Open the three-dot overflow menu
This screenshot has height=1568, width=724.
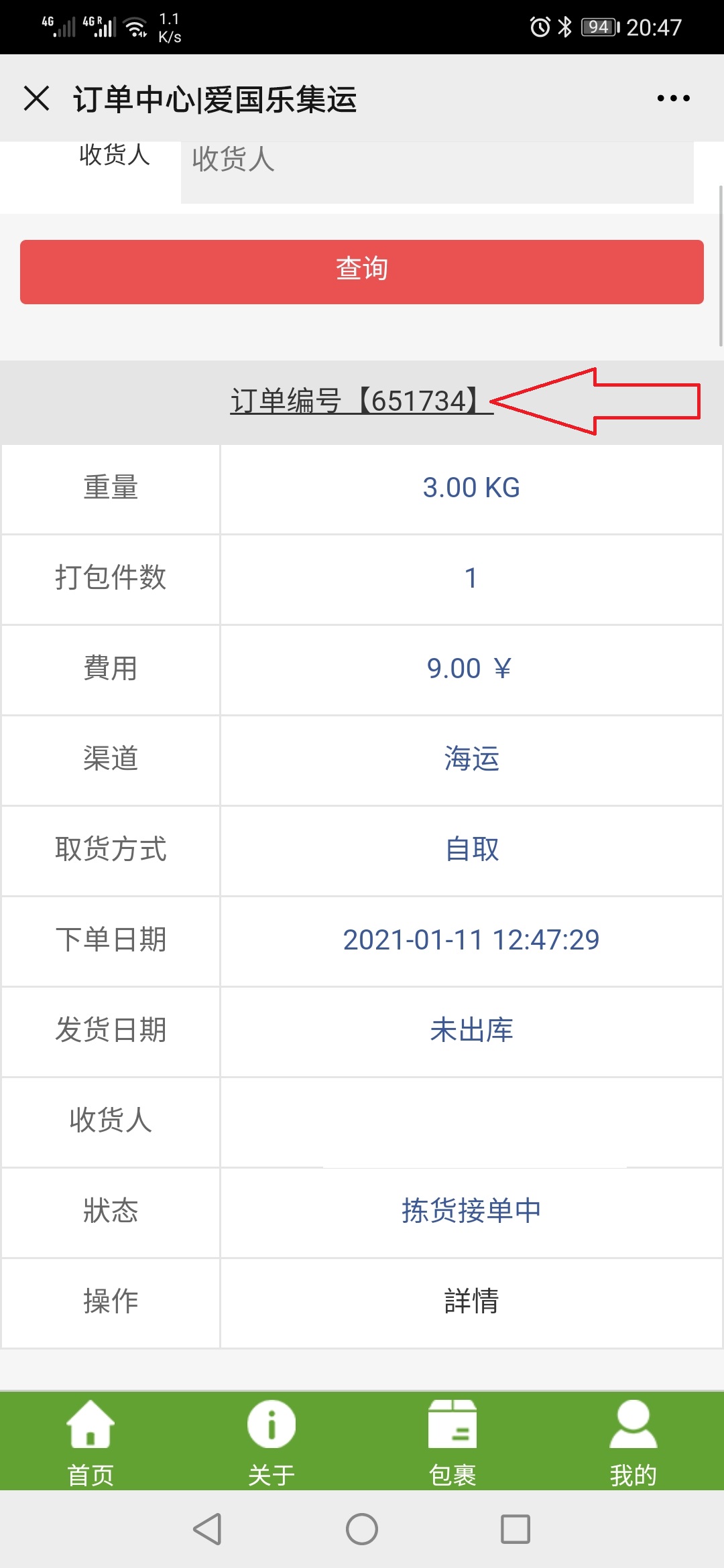(x=673, y=99)
